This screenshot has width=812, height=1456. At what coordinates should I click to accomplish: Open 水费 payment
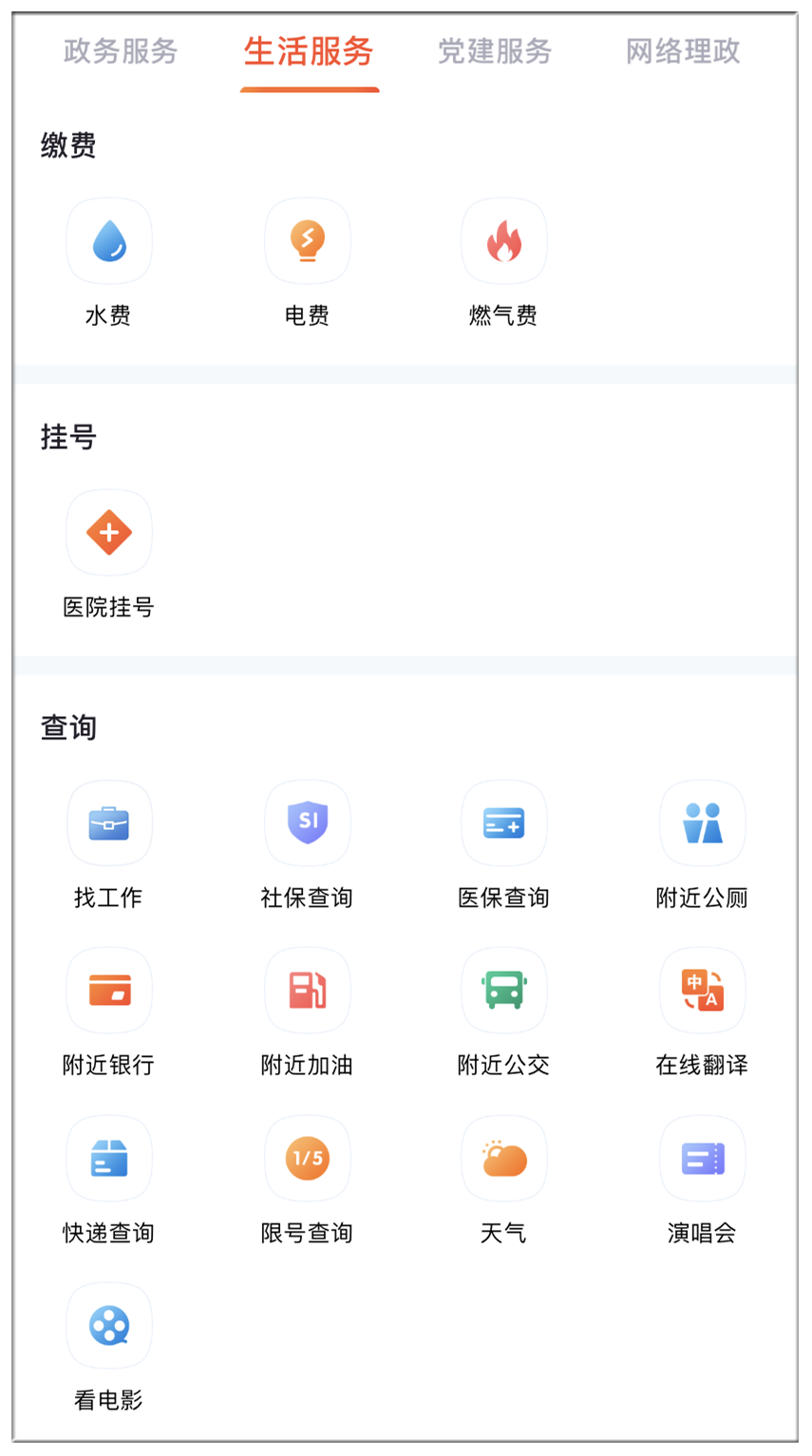[109, 242]
